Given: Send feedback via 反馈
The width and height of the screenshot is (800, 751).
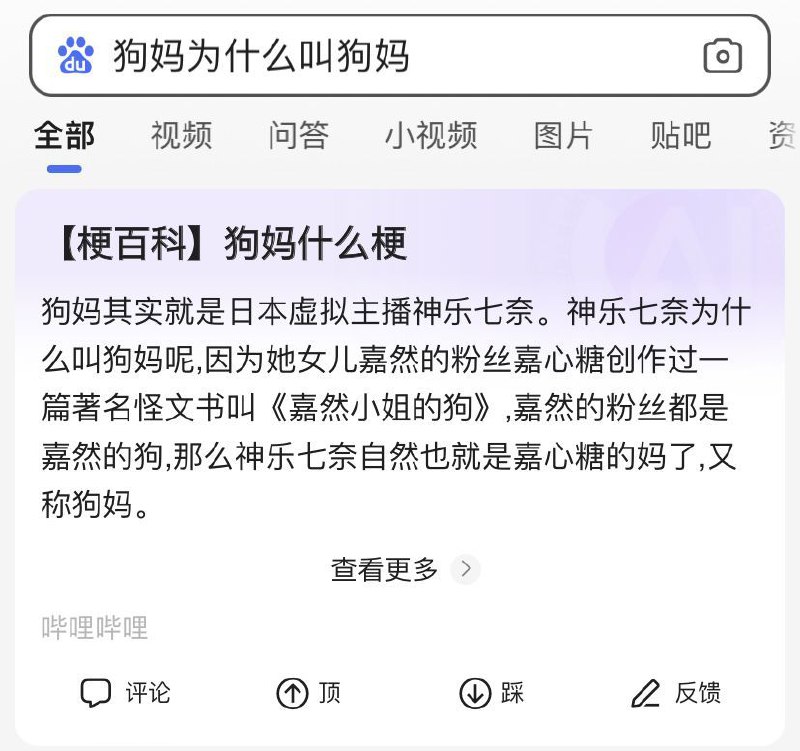Looking at the screenshot, I should (x=676, y=692).
